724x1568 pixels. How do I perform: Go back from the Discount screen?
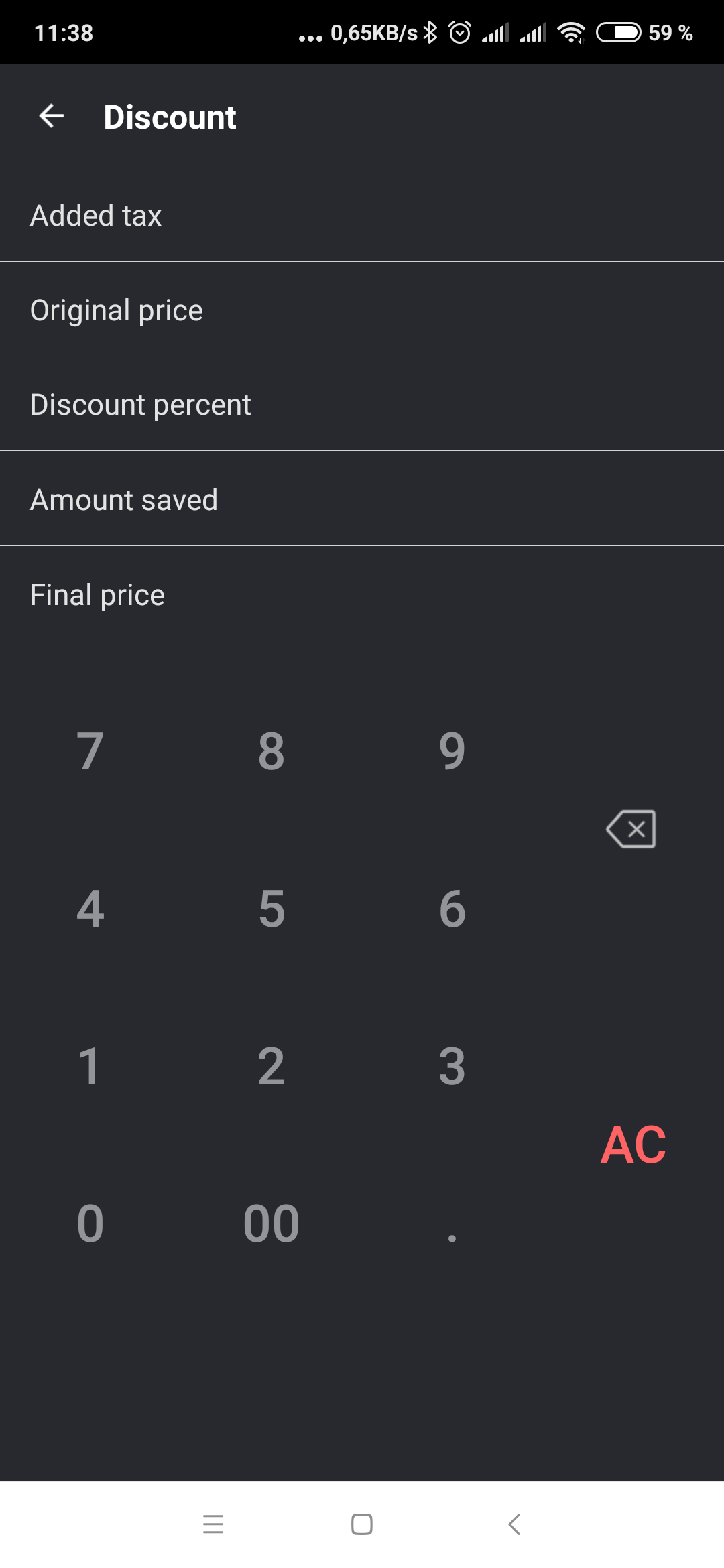(x=52, y=117)
